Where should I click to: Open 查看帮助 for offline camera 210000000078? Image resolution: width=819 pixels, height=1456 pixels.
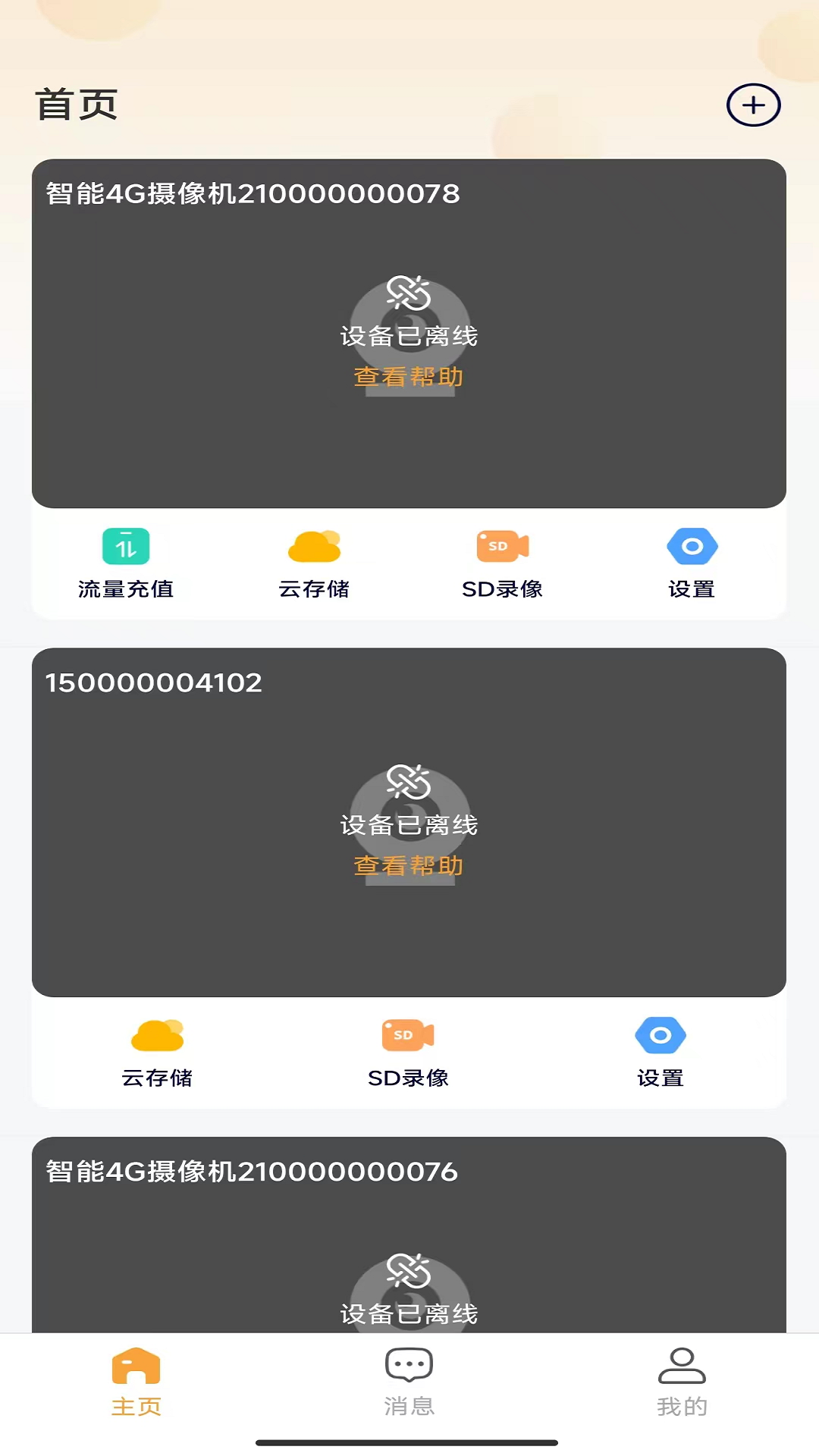click(x=409, y=375)
